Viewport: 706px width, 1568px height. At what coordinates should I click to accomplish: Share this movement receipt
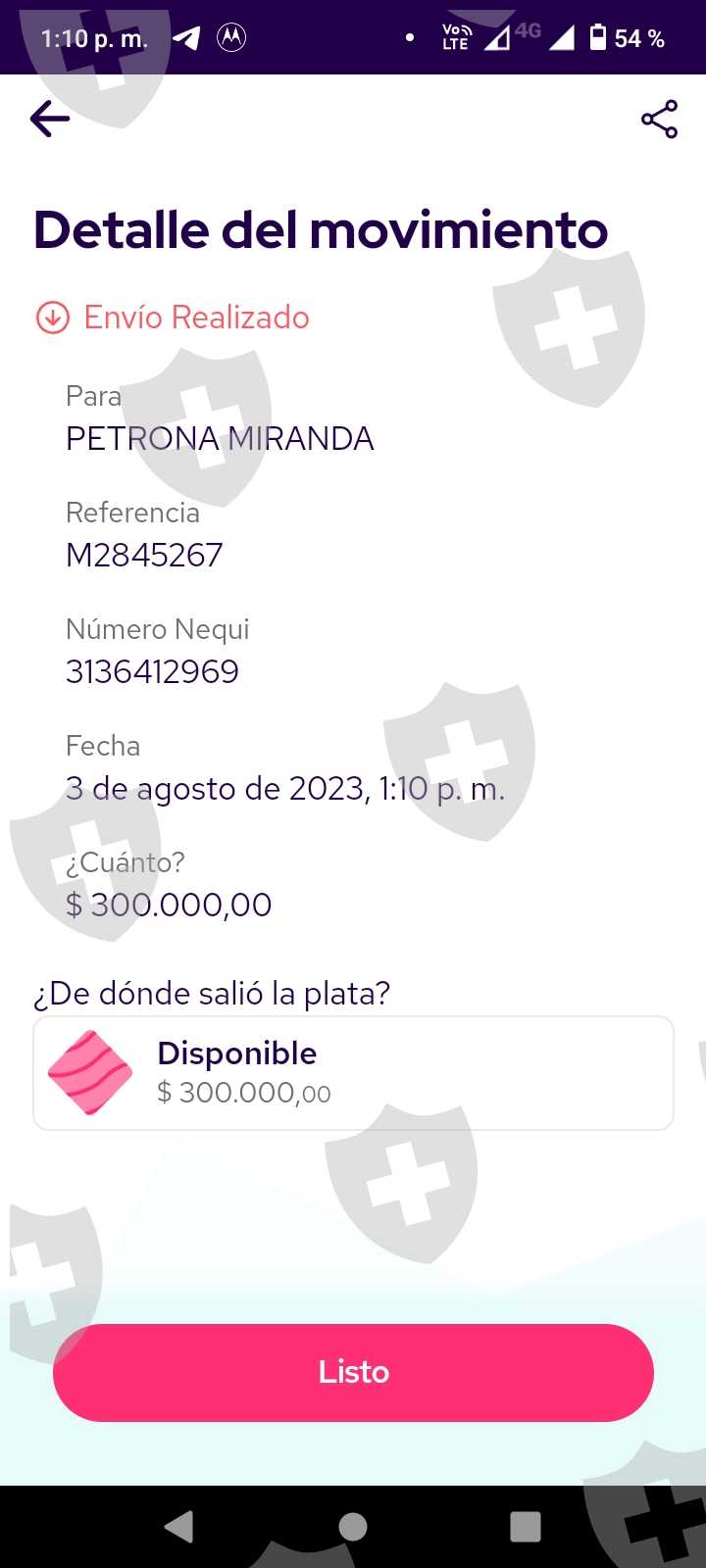(659, 120)
